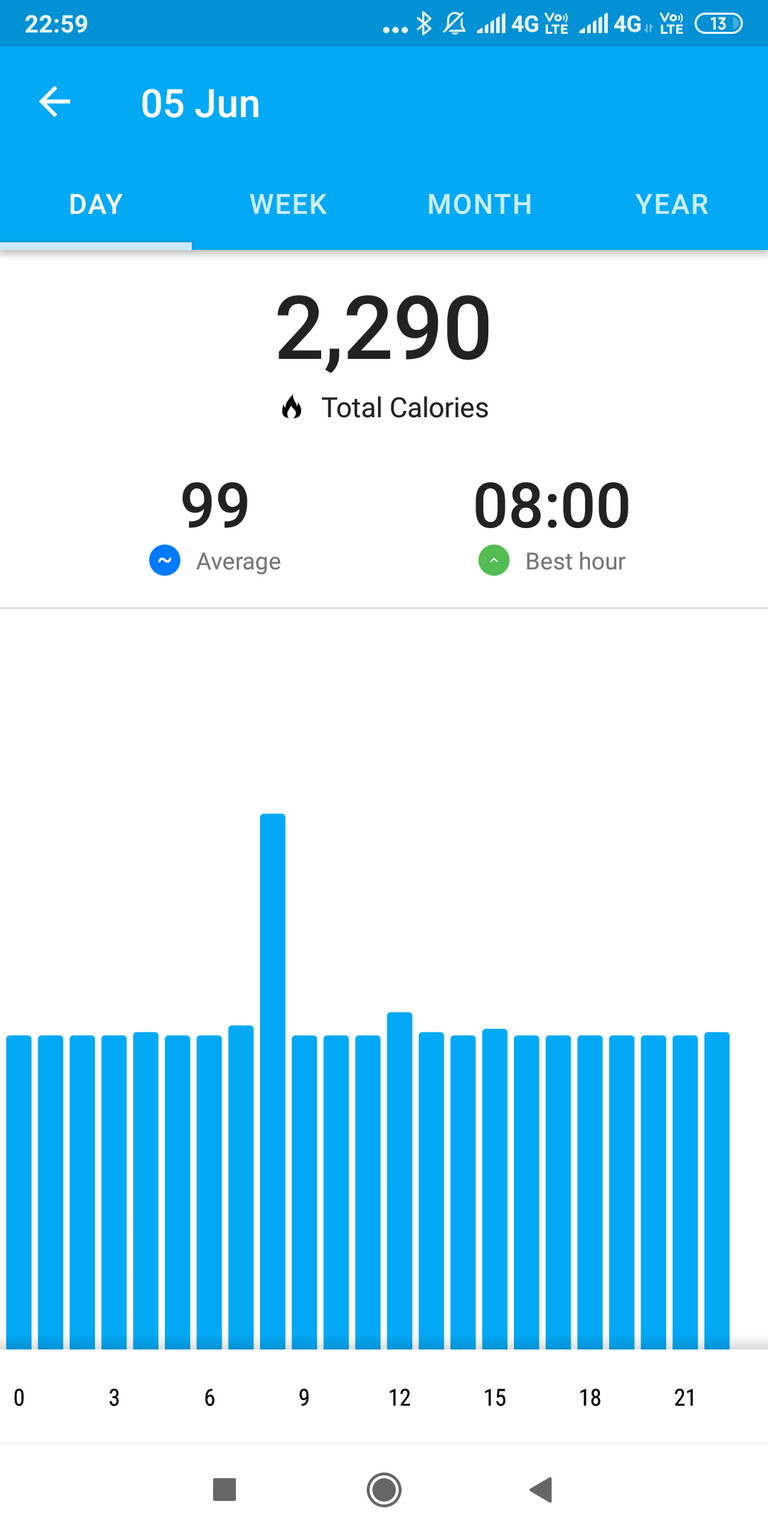Select the DAY tab
Image resolution: width=768 pixels, height=1536 pixels.
(96, 204)
